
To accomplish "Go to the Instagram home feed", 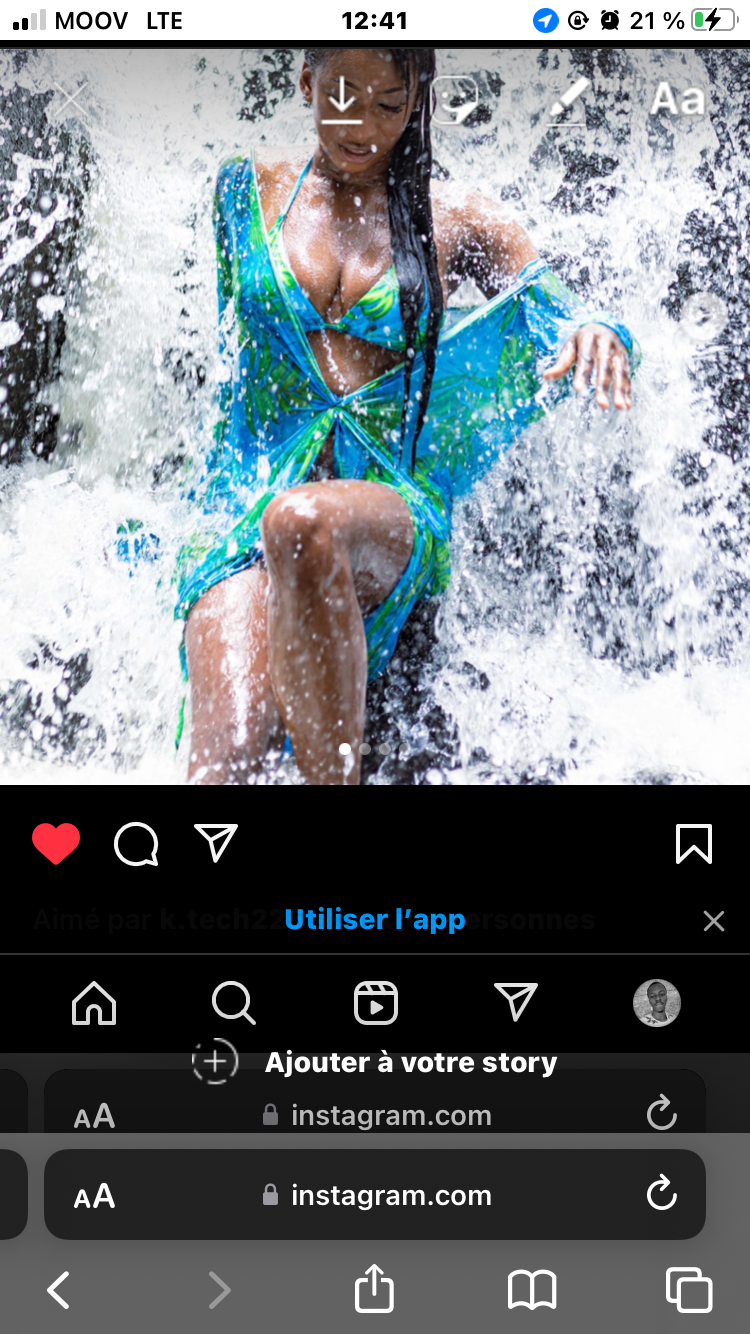I will pyautogui.click(x=94, y=1003).
